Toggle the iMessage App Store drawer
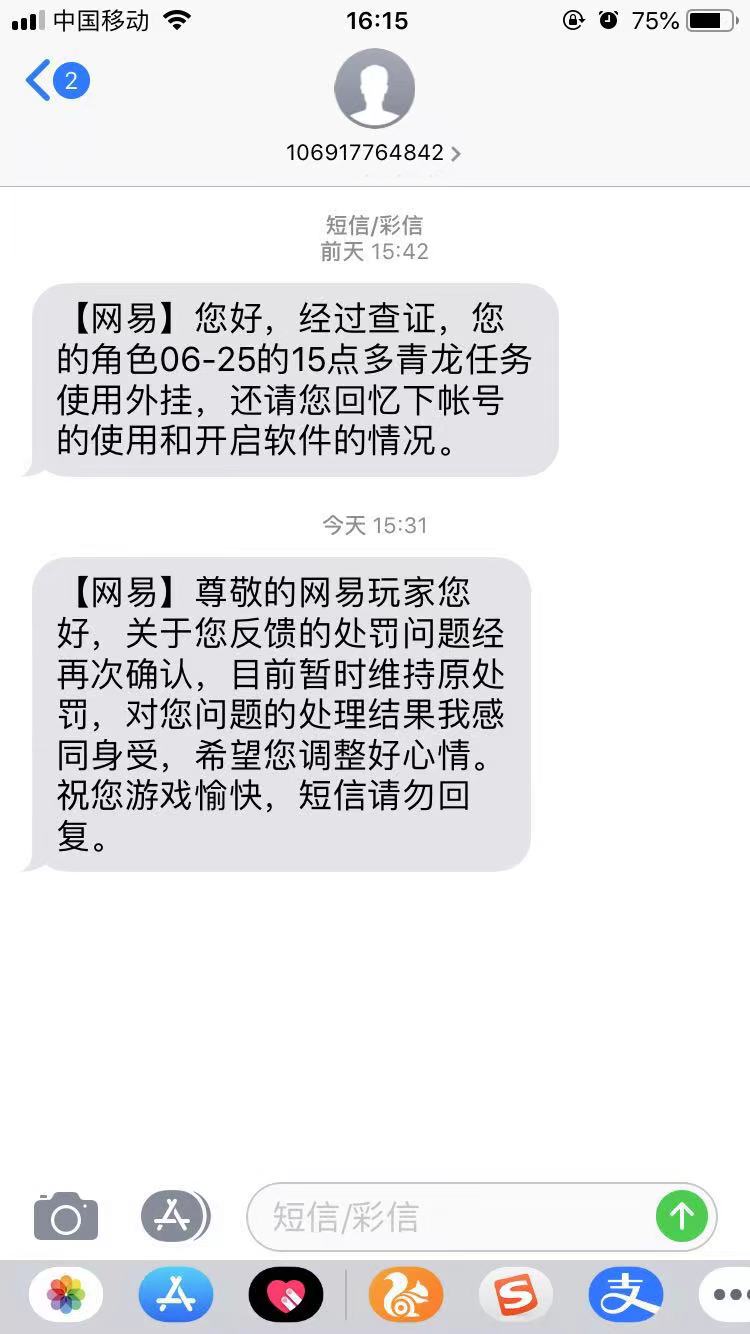 pos(174,1216)
